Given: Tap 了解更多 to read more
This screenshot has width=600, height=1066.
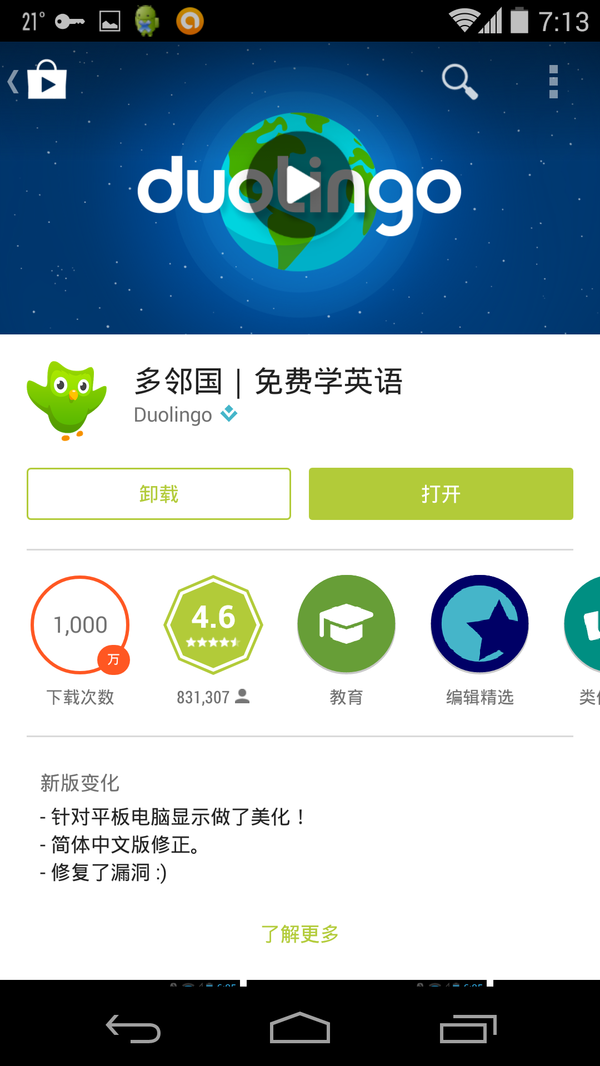Looking at the screenshot, I should (x=300, y=933).
